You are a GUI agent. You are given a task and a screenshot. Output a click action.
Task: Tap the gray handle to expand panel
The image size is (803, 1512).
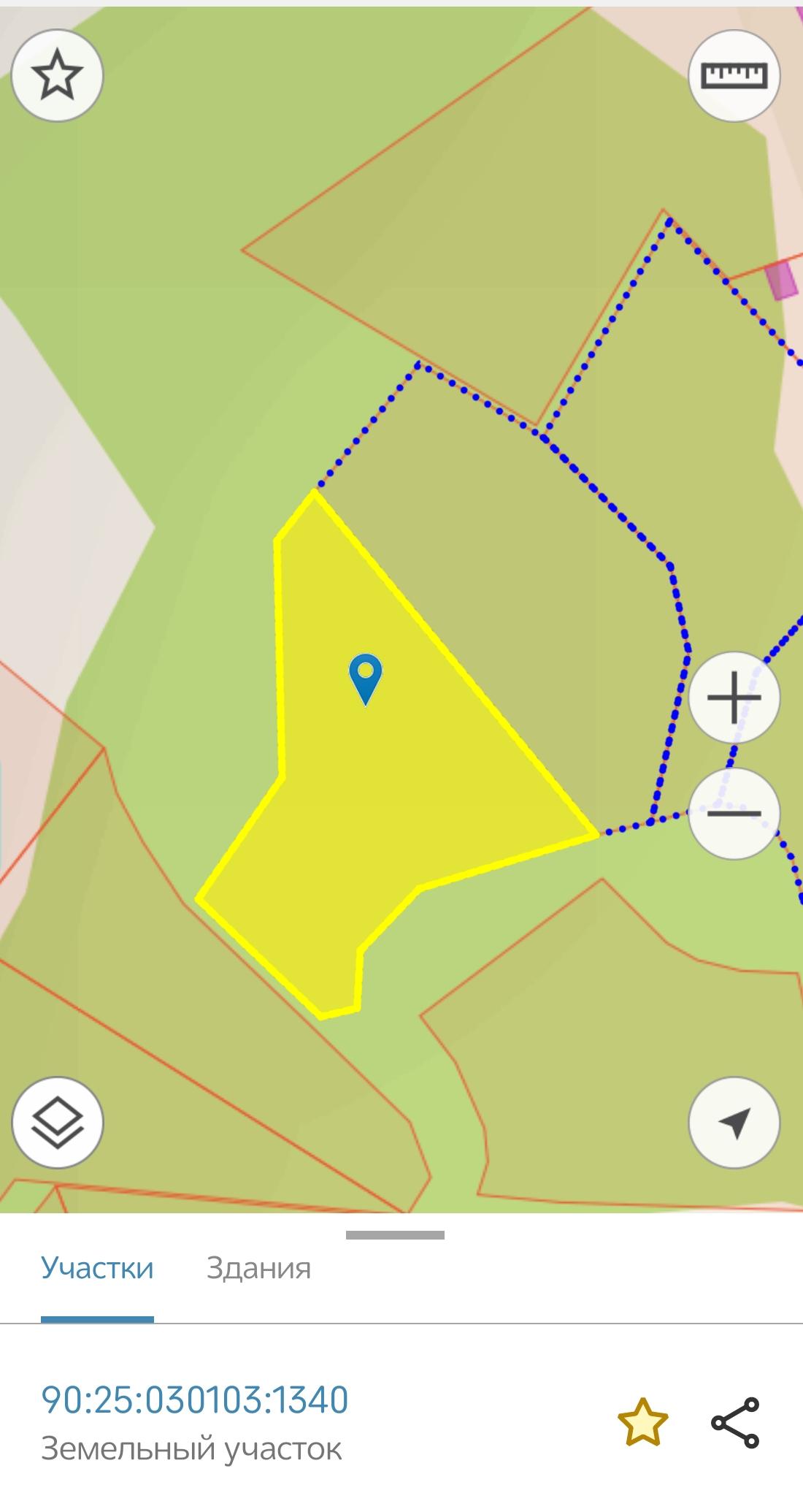(x=395, y=1235)
